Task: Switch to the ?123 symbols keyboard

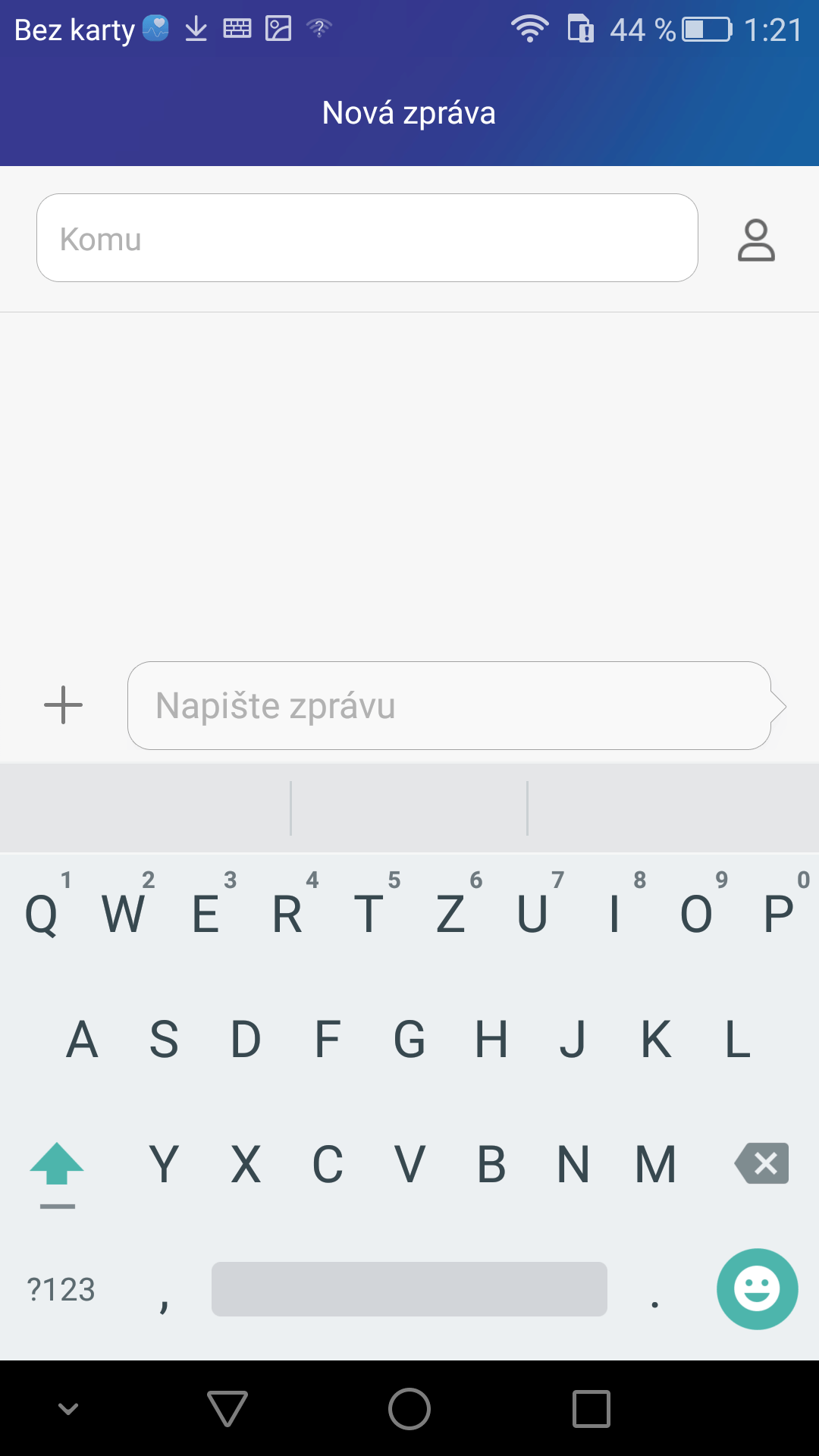Action: pos(61,1289)
